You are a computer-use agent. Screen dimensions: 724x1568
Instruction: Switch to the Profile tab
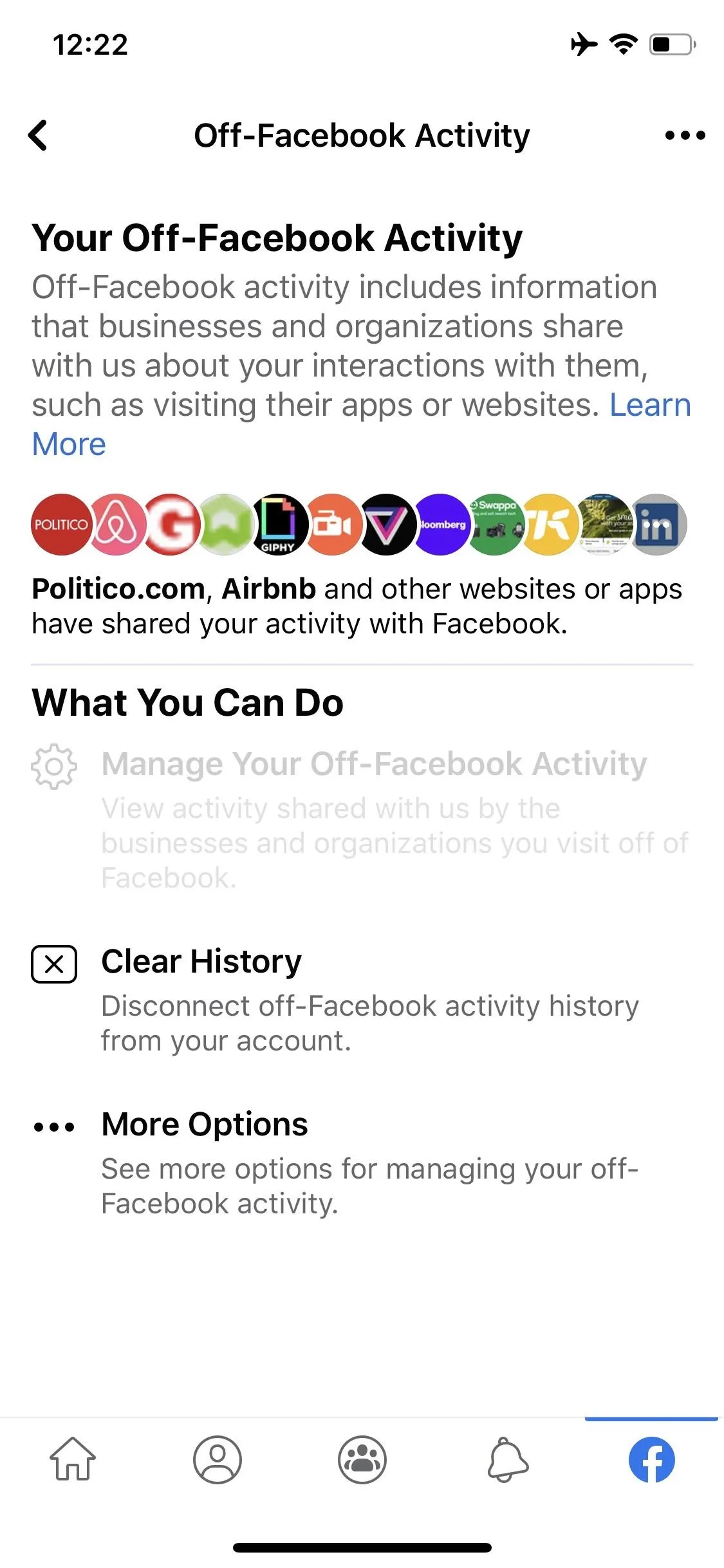tap(218, 1459)
